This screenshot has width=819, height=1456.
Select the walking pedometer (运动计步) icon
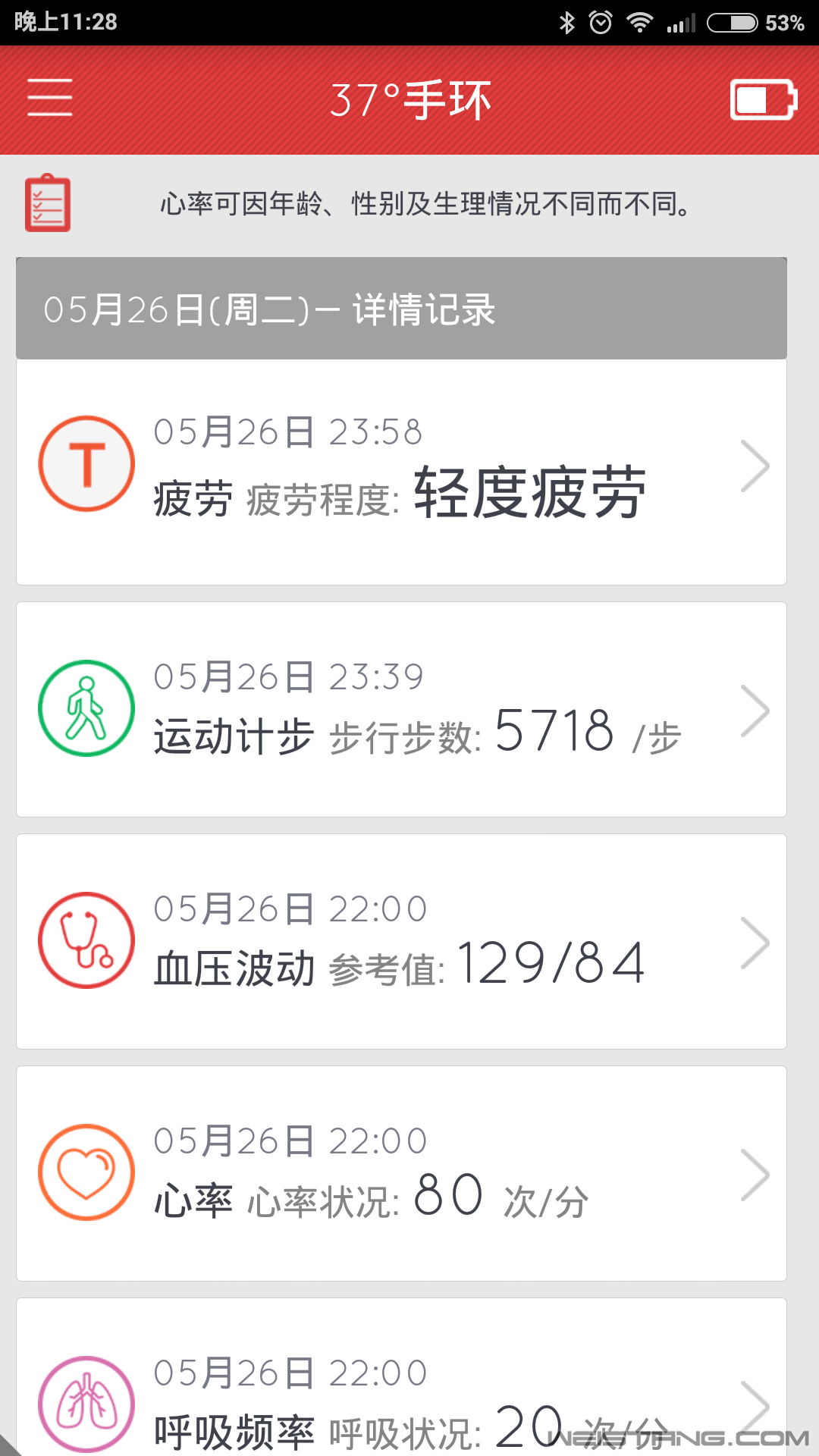(86, 708)
